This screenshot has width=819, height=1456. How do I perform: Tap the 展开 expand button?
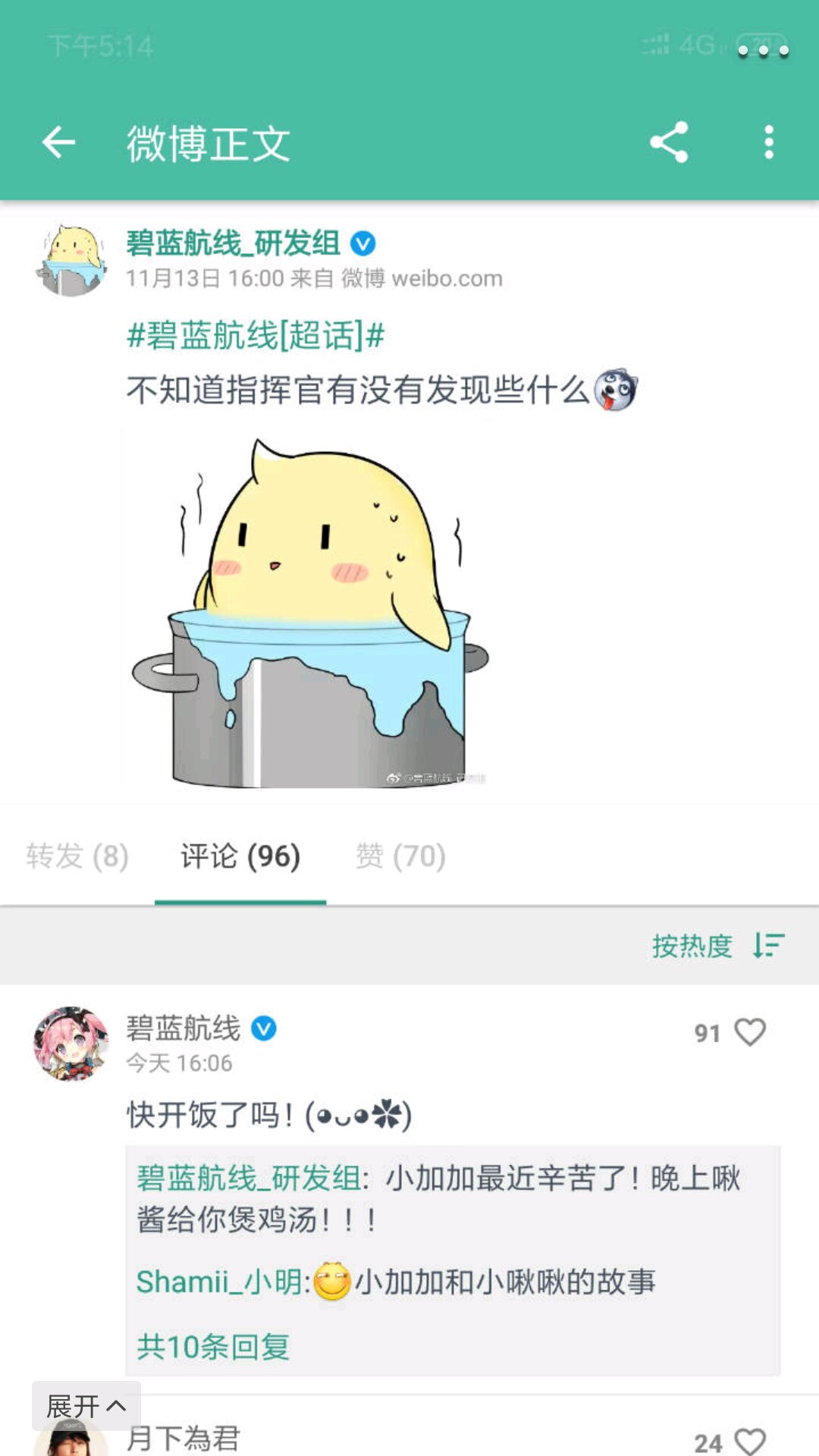[86, 1406]
